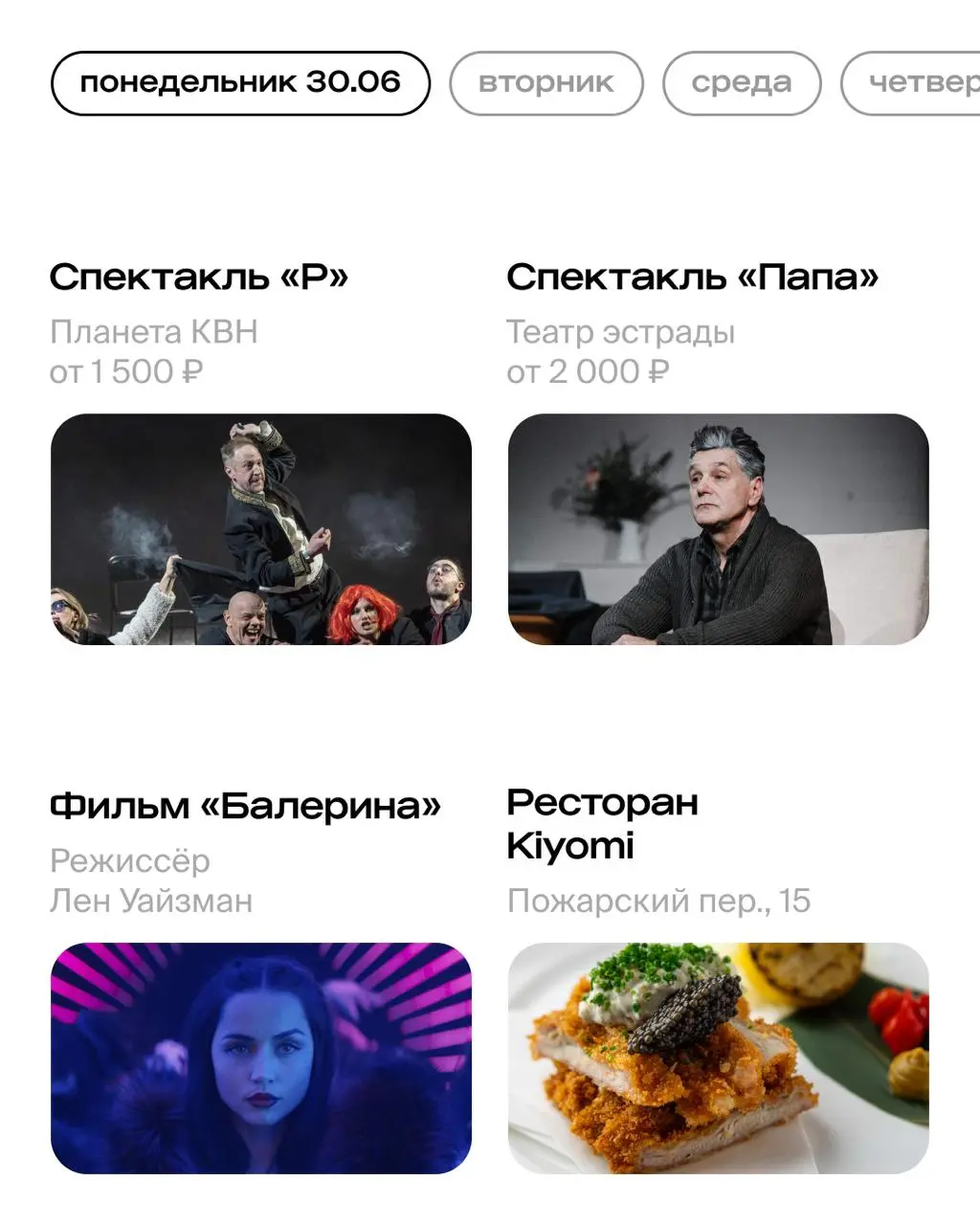Viewport: 980px width, 1225px height.
Task: Click the Режиссёр caption under Балерина
Action: [130, 860]
